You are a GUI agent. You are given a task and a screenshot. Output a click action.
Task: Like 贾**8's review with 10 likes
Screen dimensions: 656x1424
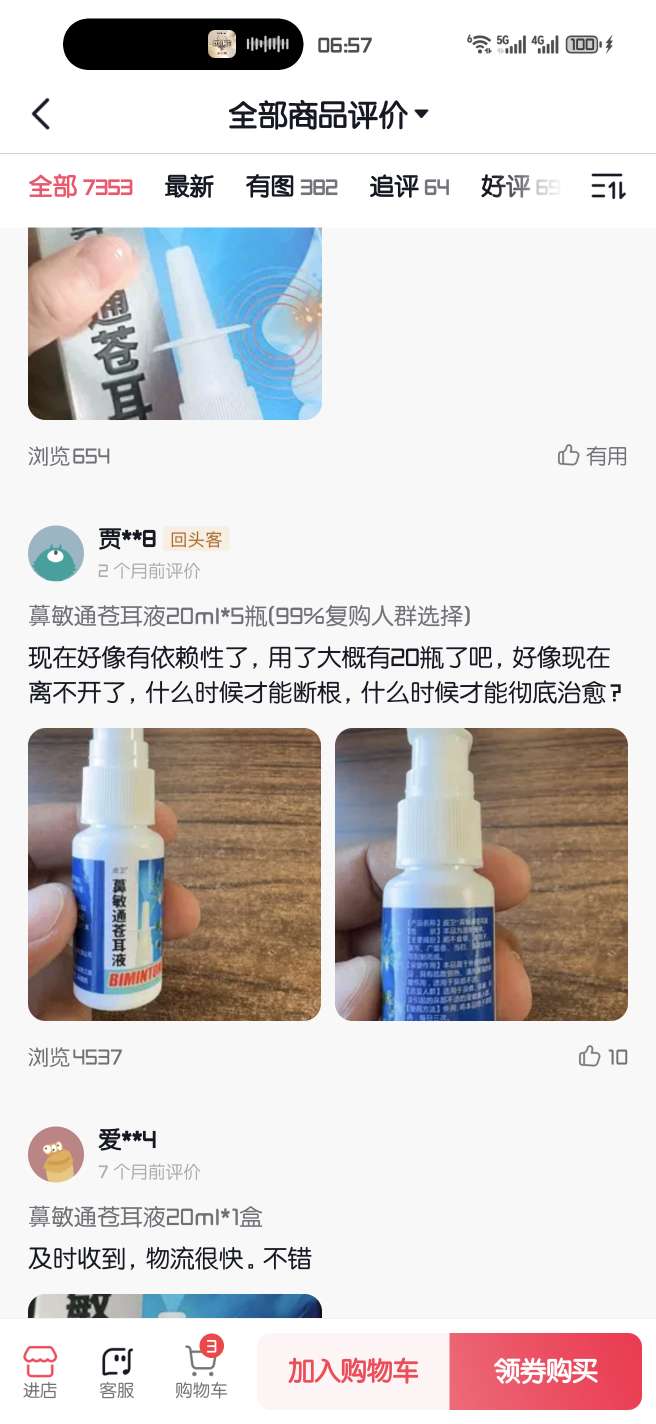click(x=603, y=1056)
